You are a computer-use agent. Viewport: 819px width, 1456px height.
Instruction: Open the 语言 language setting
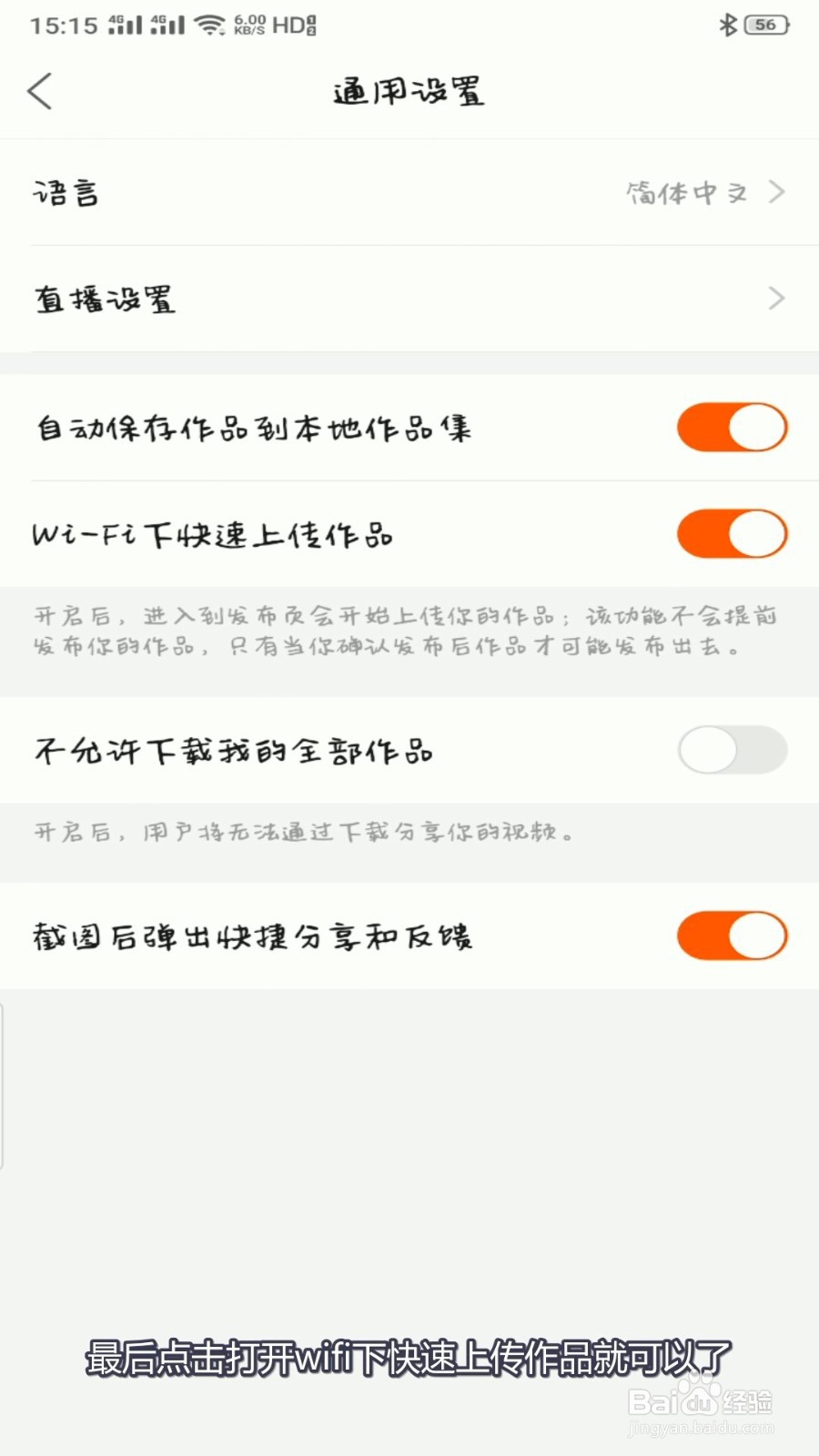pos(409,193)
